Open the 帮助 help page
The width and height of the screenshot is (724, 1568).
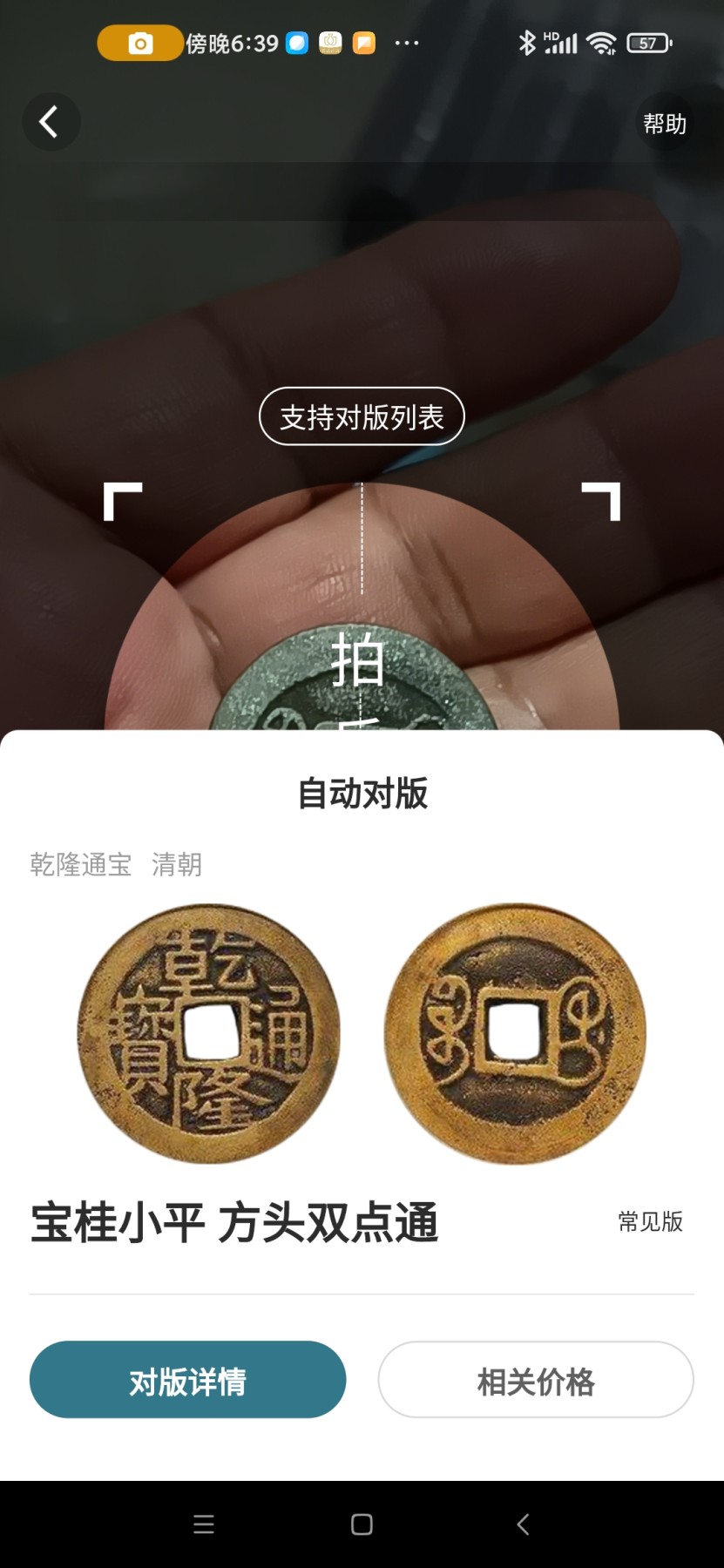click(664, 124)
